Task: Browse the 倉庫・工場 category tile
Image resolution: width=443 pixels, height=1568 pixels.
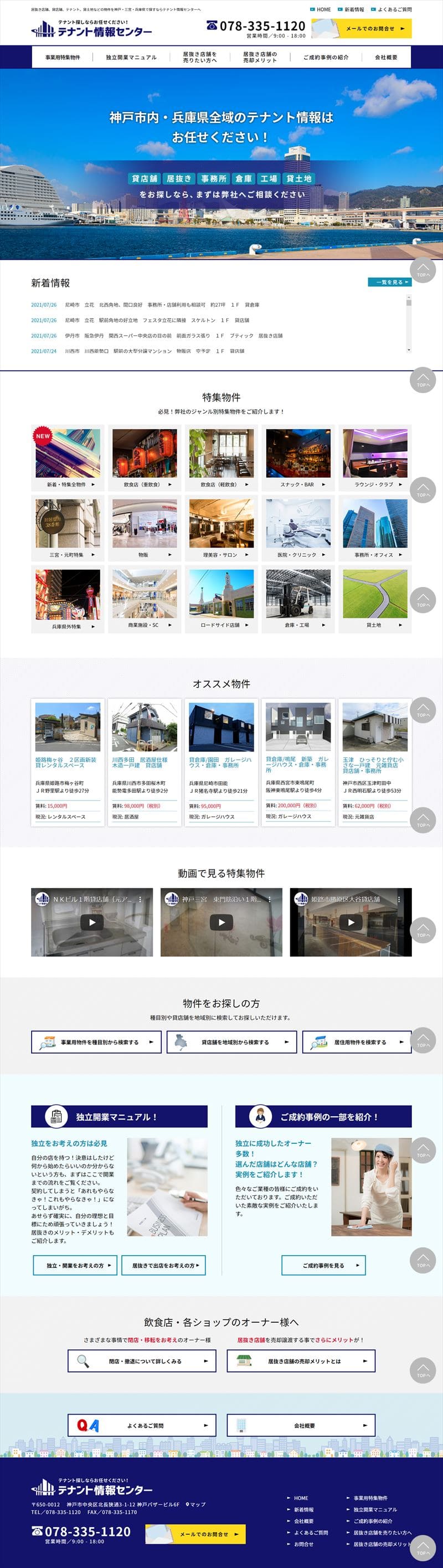Action: [298, 599]
